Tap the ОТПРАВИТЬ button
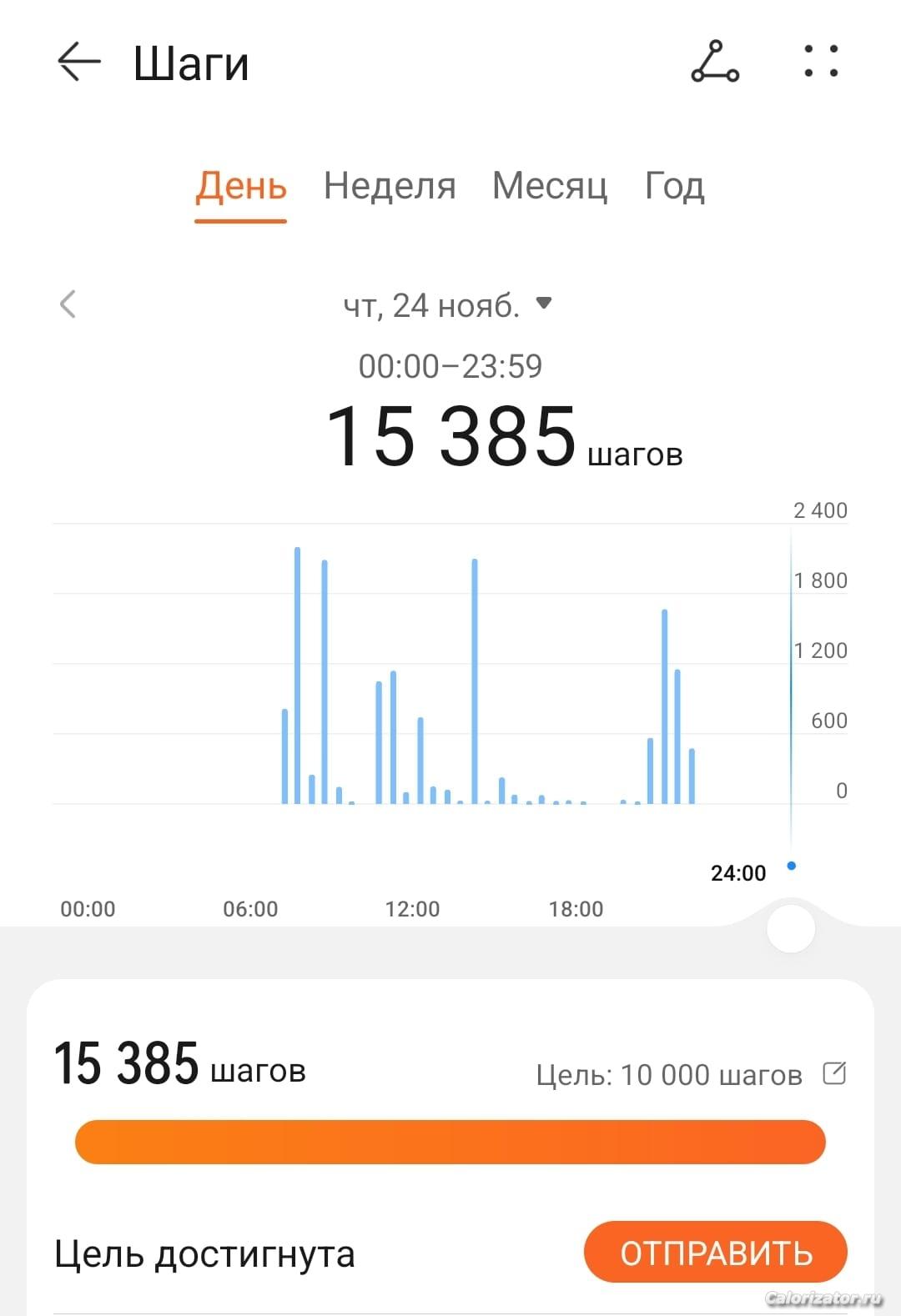The height and width of the screenshot is (1316, 901). pyautogui.click(x=715, y=1252)
